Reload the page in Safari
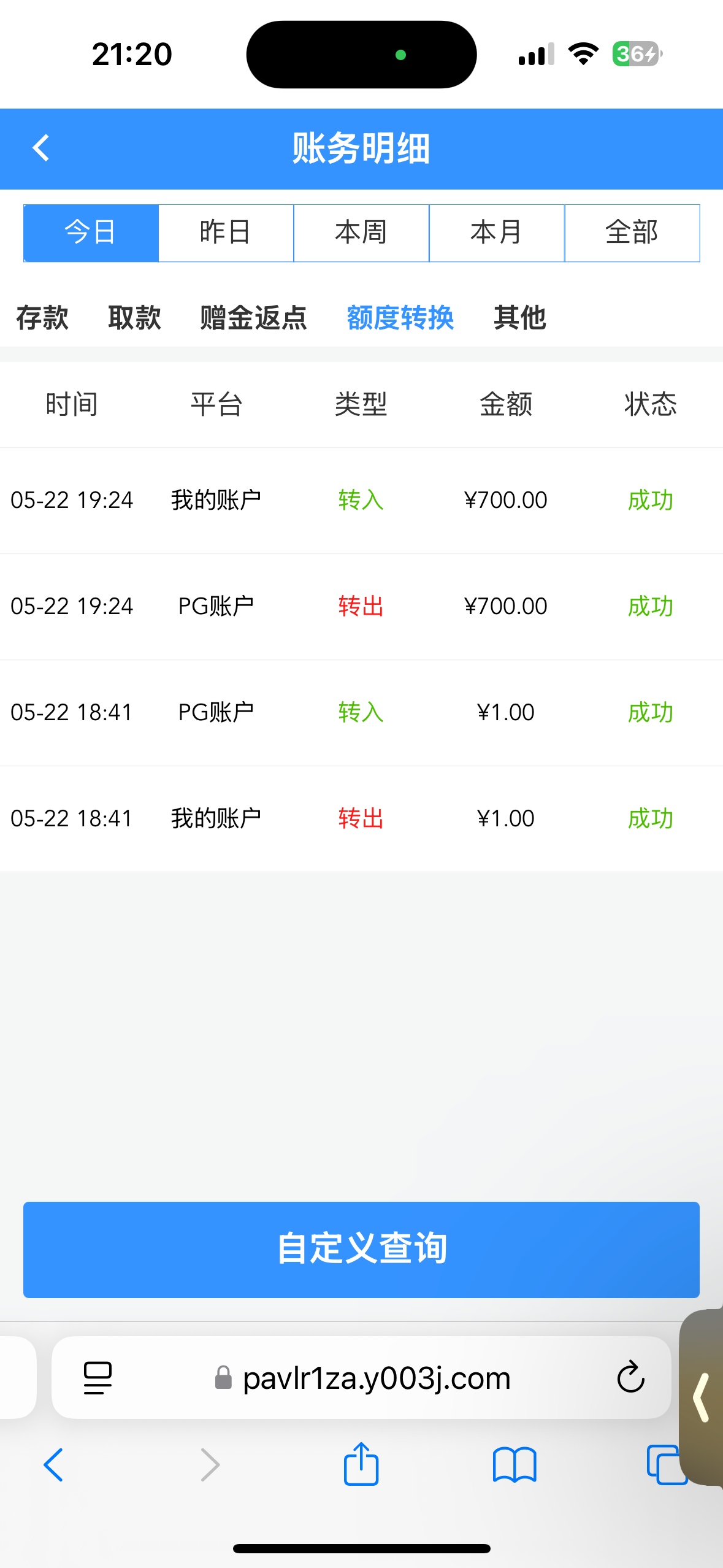723x1568 pixels. coord(630,1377)
